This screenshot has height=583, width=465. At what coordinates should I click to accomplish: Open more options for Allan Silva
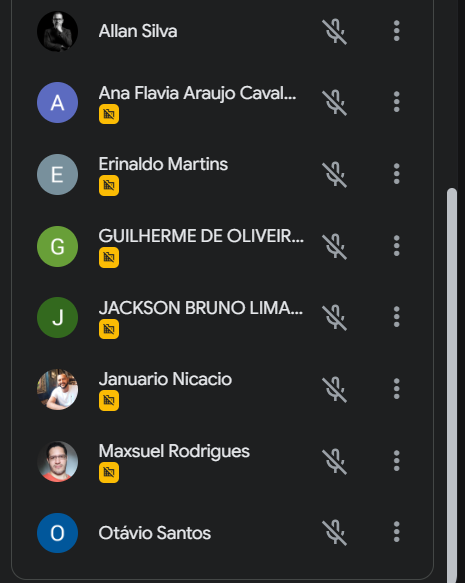[x=396, y=31]
